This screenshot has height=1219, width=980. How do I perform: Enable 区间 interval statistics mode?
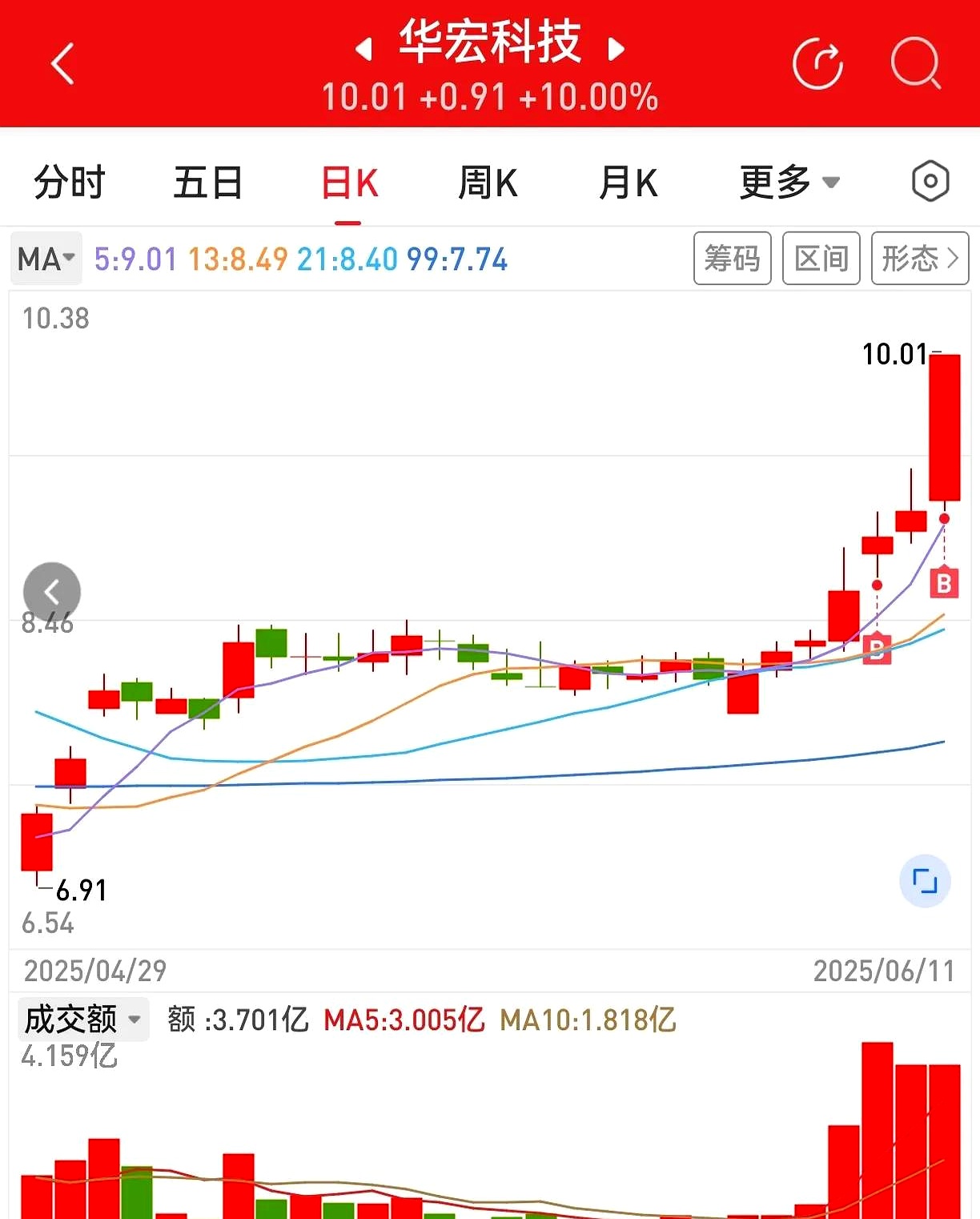(821, 259)
